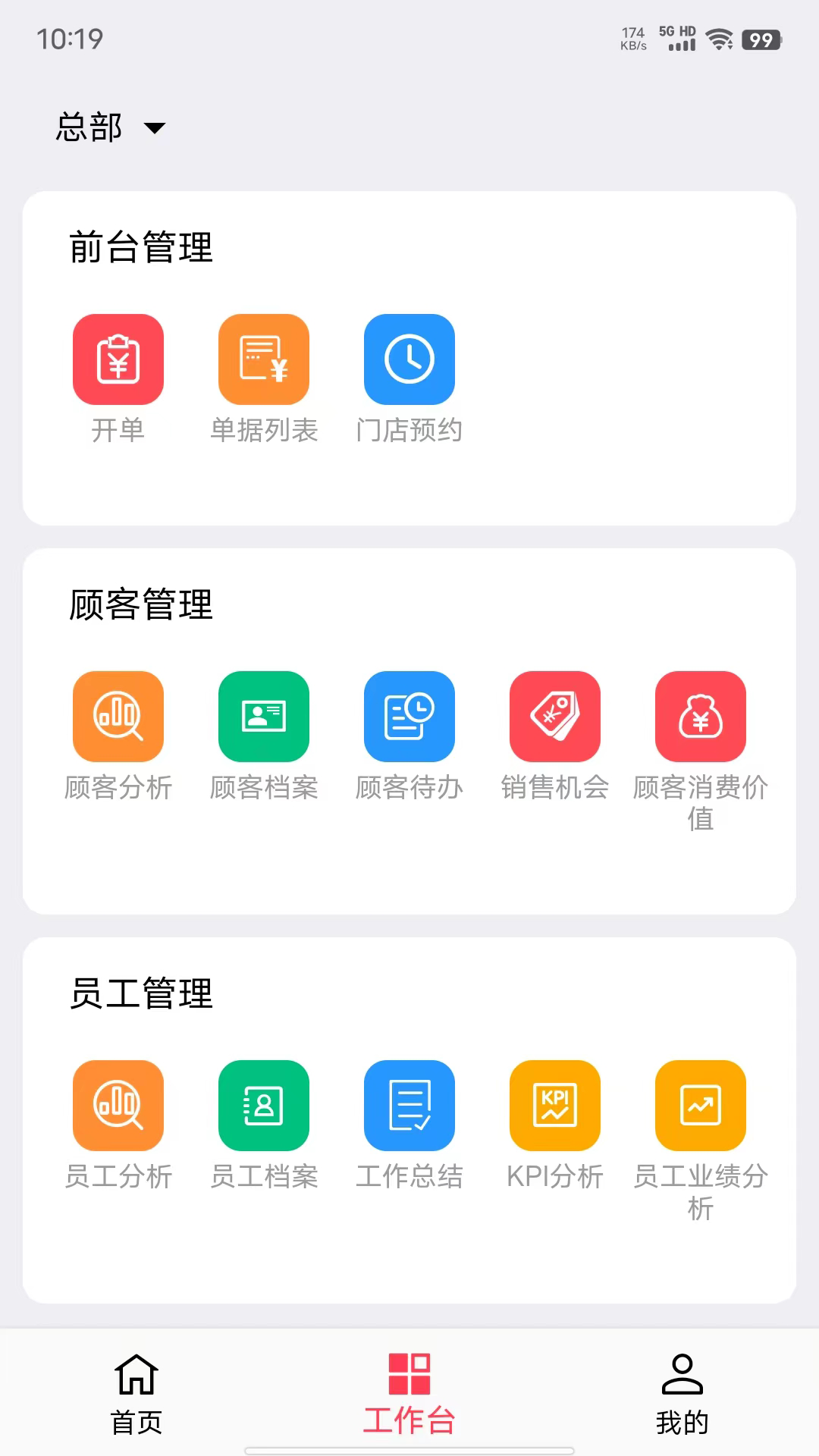Expand the 总部 store selector dropdown
The width and height of the screenshot is (819, 1456).
(x=110, y=127)
